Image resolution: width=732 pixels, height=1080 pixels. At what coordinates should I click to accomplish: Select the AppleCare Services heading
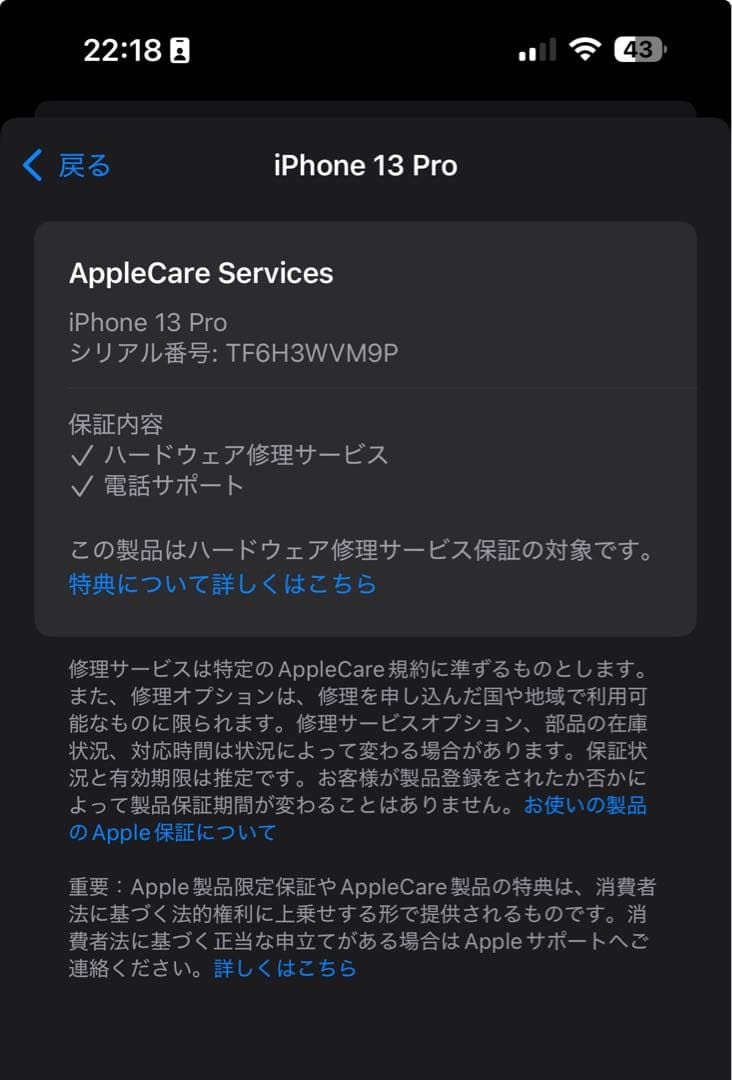201,274
